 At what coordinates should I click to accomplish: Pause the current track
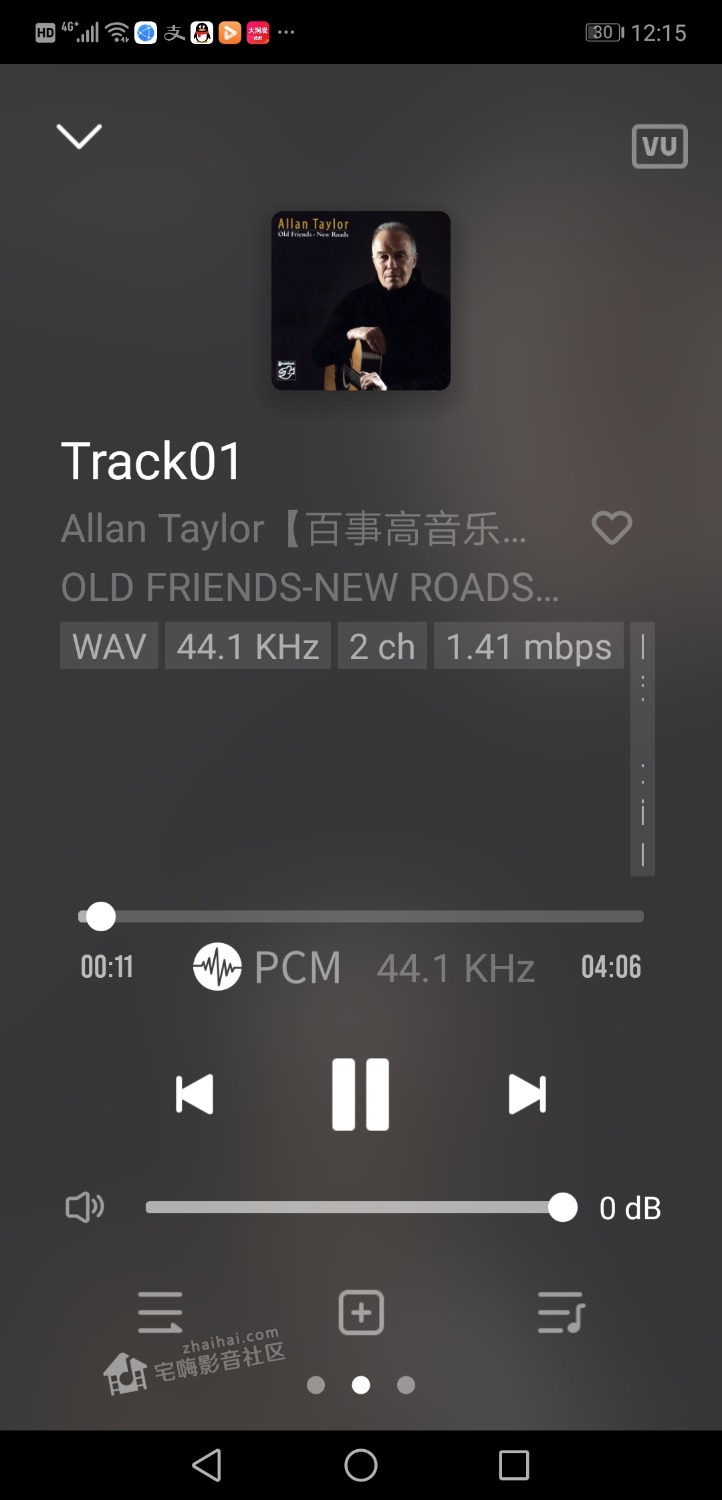pos(360,1094)
